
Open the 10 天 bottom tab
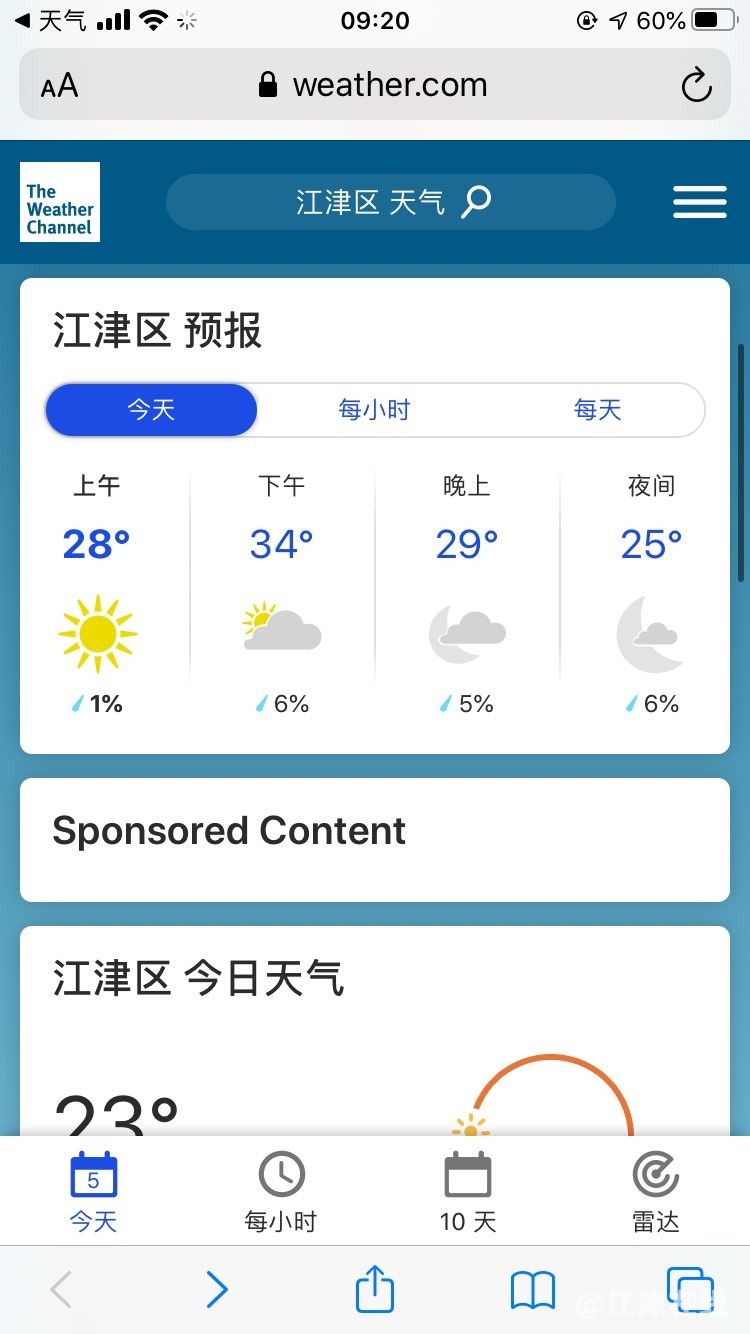(x=468, y=1192)
